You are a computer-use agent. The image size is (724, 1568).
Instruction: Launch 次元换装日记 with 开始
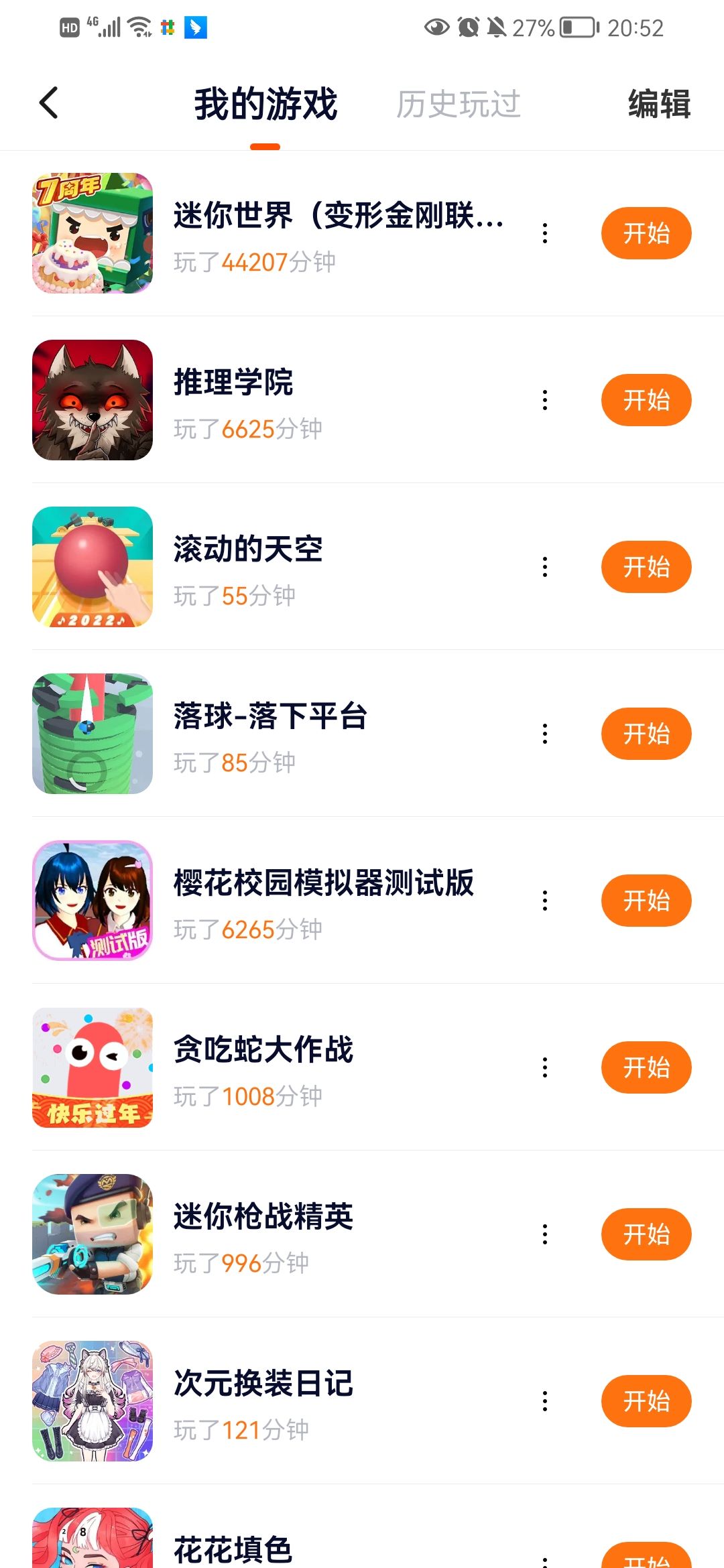[646, 1401]
